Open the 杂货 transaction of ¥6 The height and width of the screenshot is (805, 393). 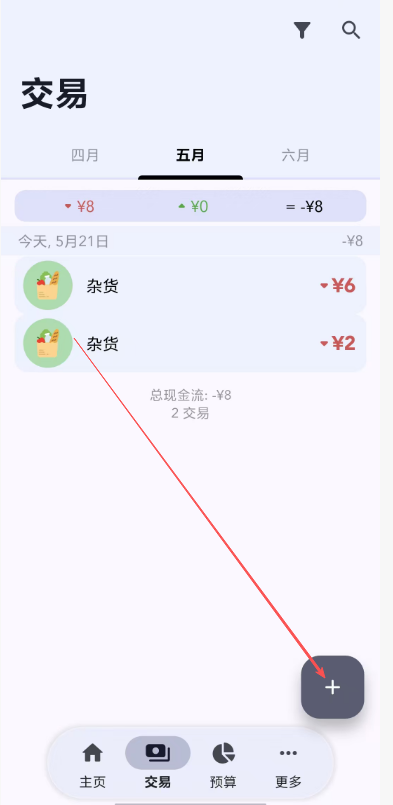190,285
